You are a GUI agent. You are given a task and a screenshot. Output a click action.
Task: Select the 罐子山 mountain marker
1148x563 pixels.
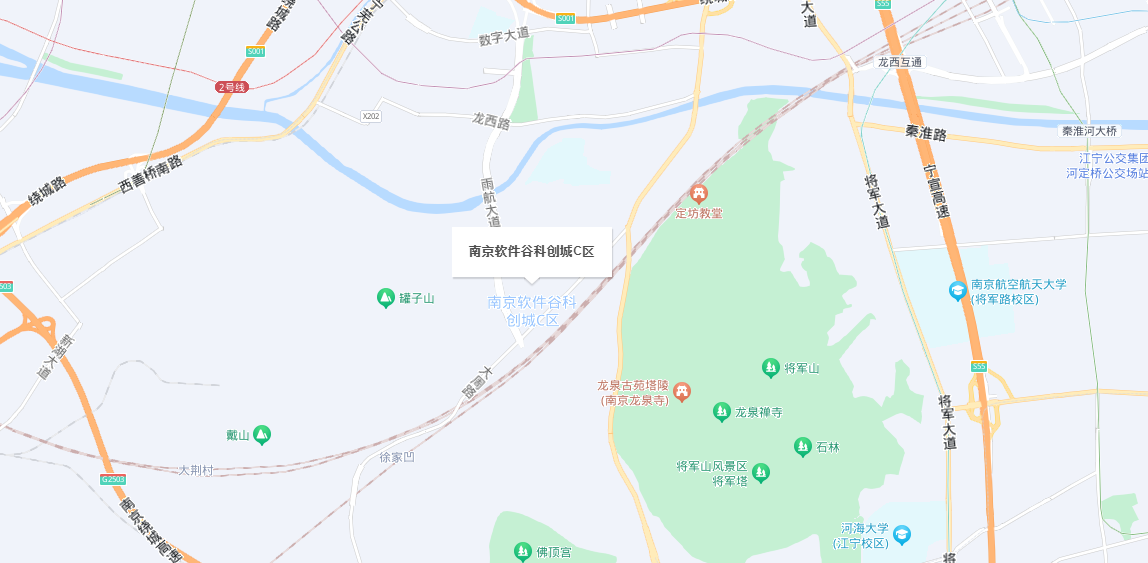[x=385, y=298]
